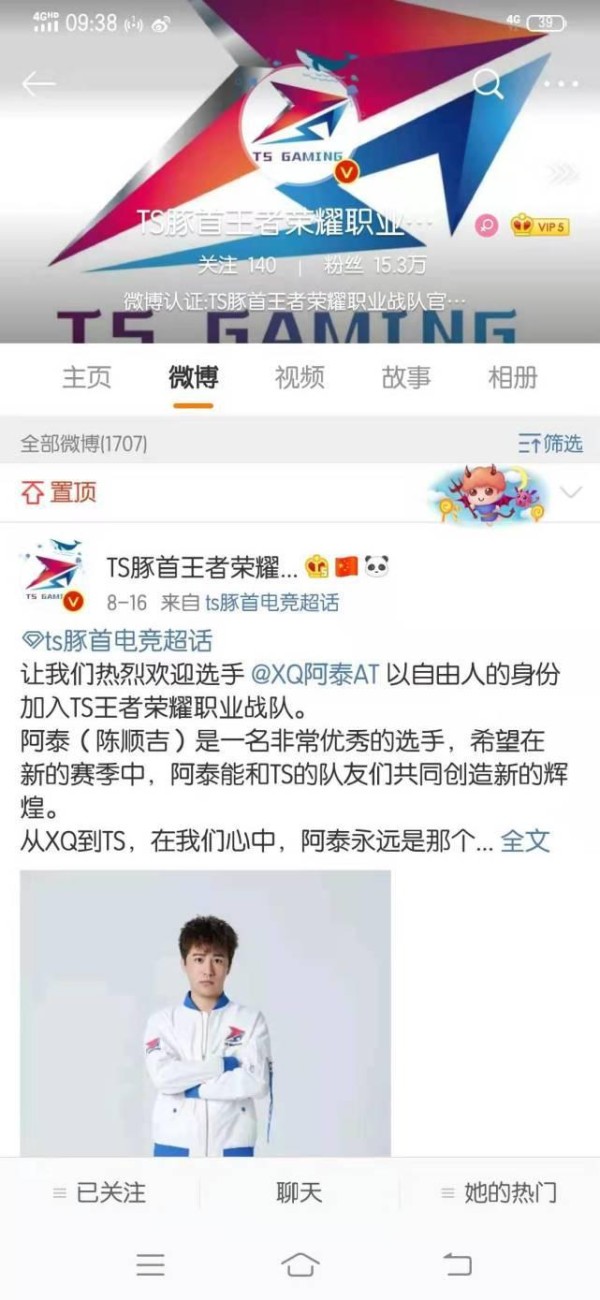Viewport: 600px width, 1300px height.
Task: Open the search icon in header
Action: (x=488, y=83)
